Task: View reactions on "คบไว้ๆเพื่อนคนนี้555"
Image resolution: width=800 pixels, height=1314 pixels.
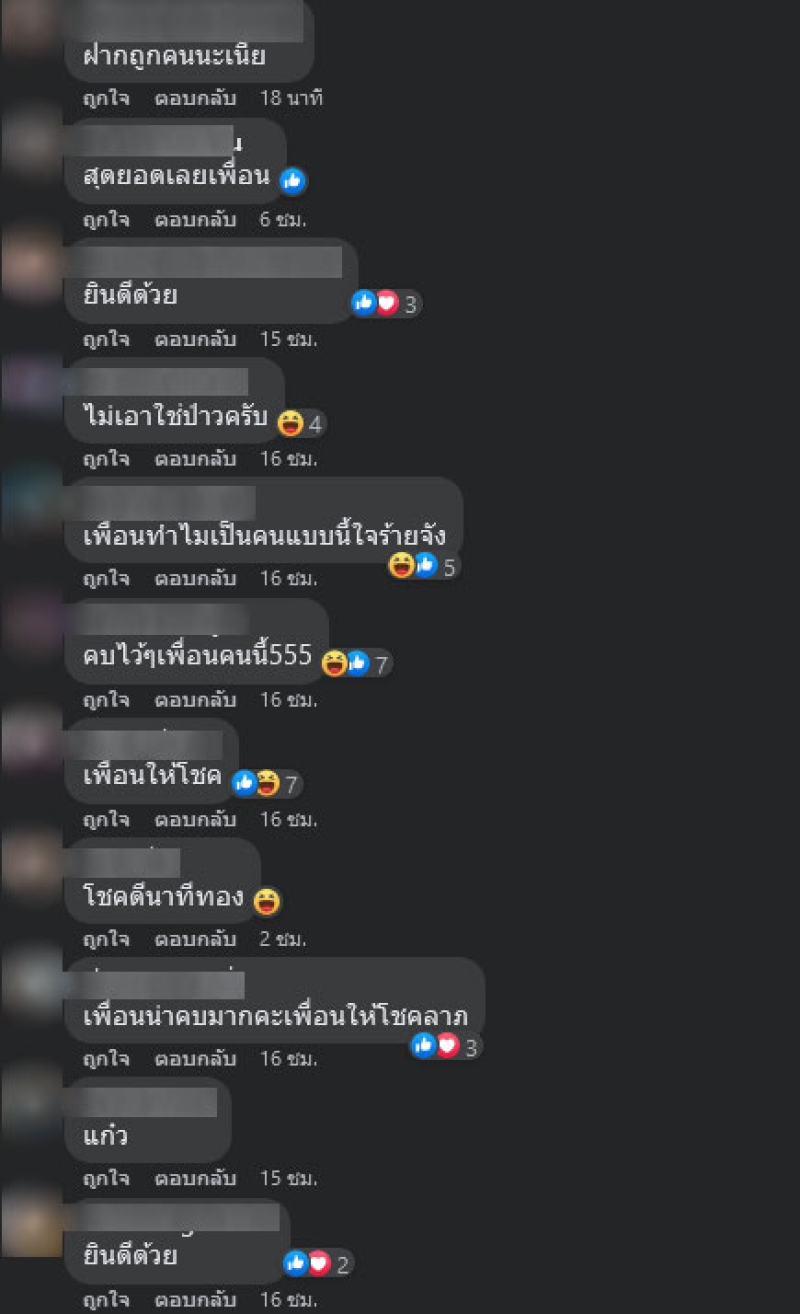Action: pyautogui.click(x=356, y=663)
